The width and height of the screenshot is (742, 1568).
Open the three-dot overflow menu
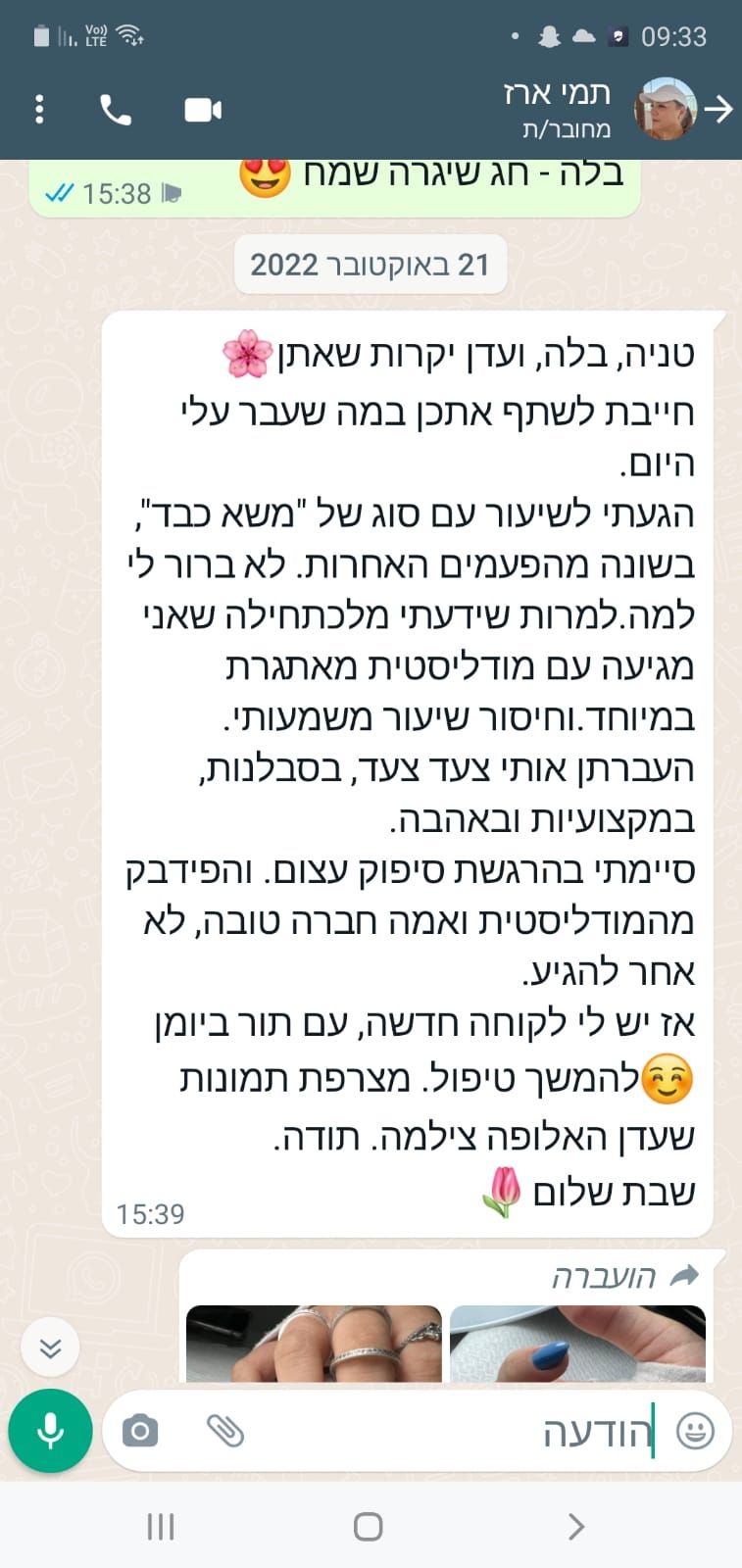pos(39,109)
